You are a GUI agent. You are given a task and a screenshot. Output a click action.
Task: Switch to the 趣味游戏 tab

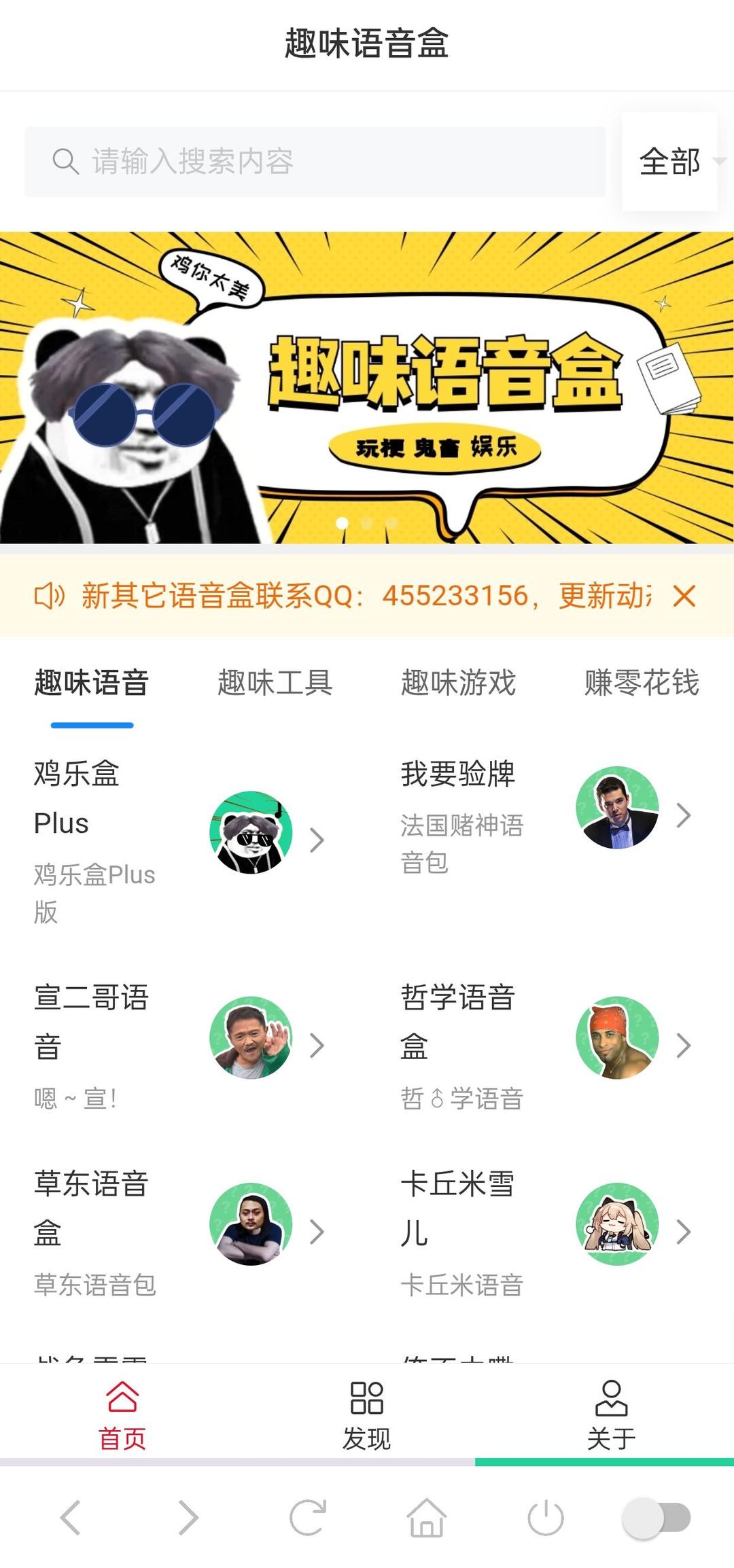coord(458,683)
